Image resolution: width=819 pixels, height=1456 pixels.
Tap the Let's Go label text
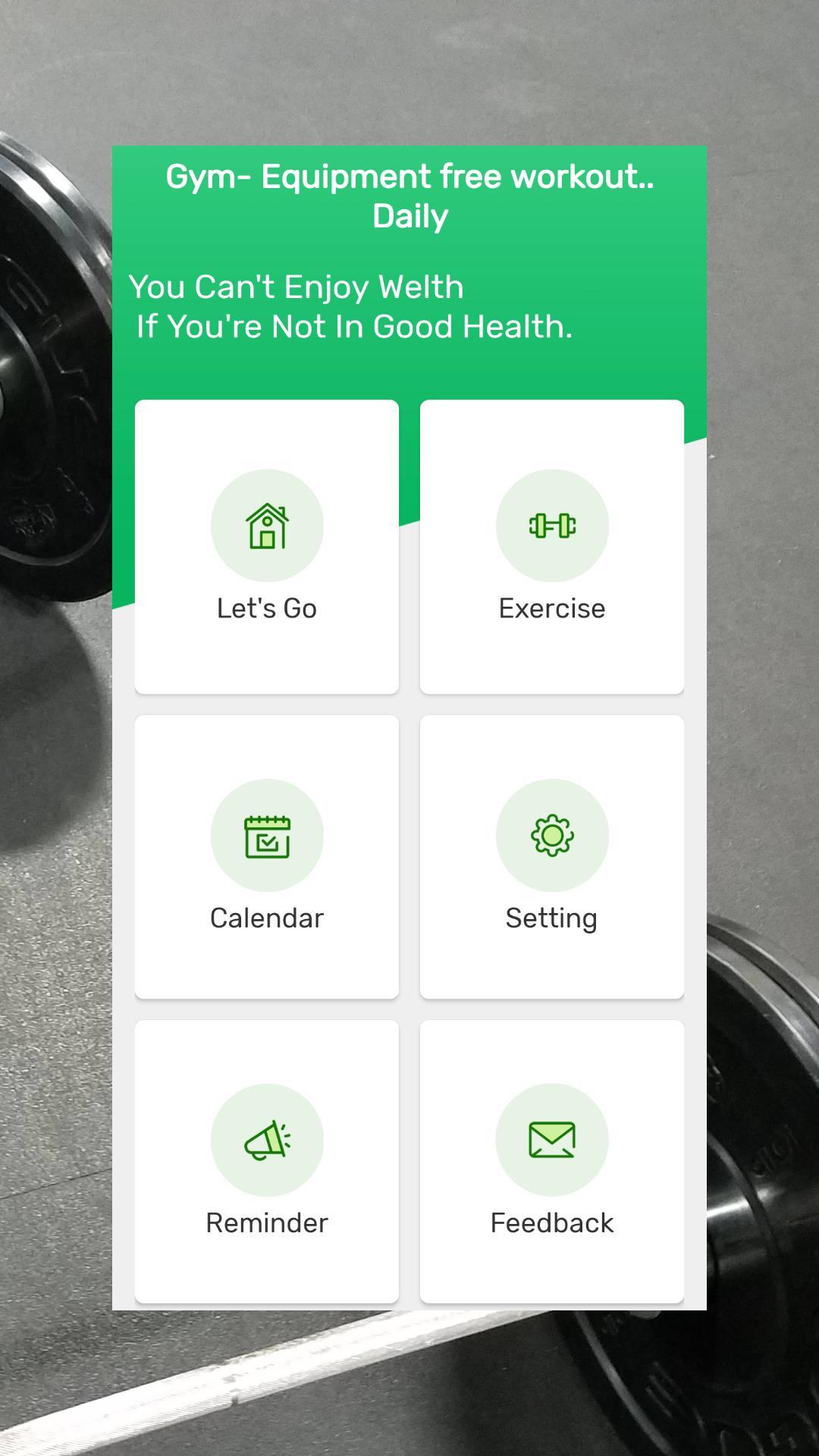coord(267,607)
